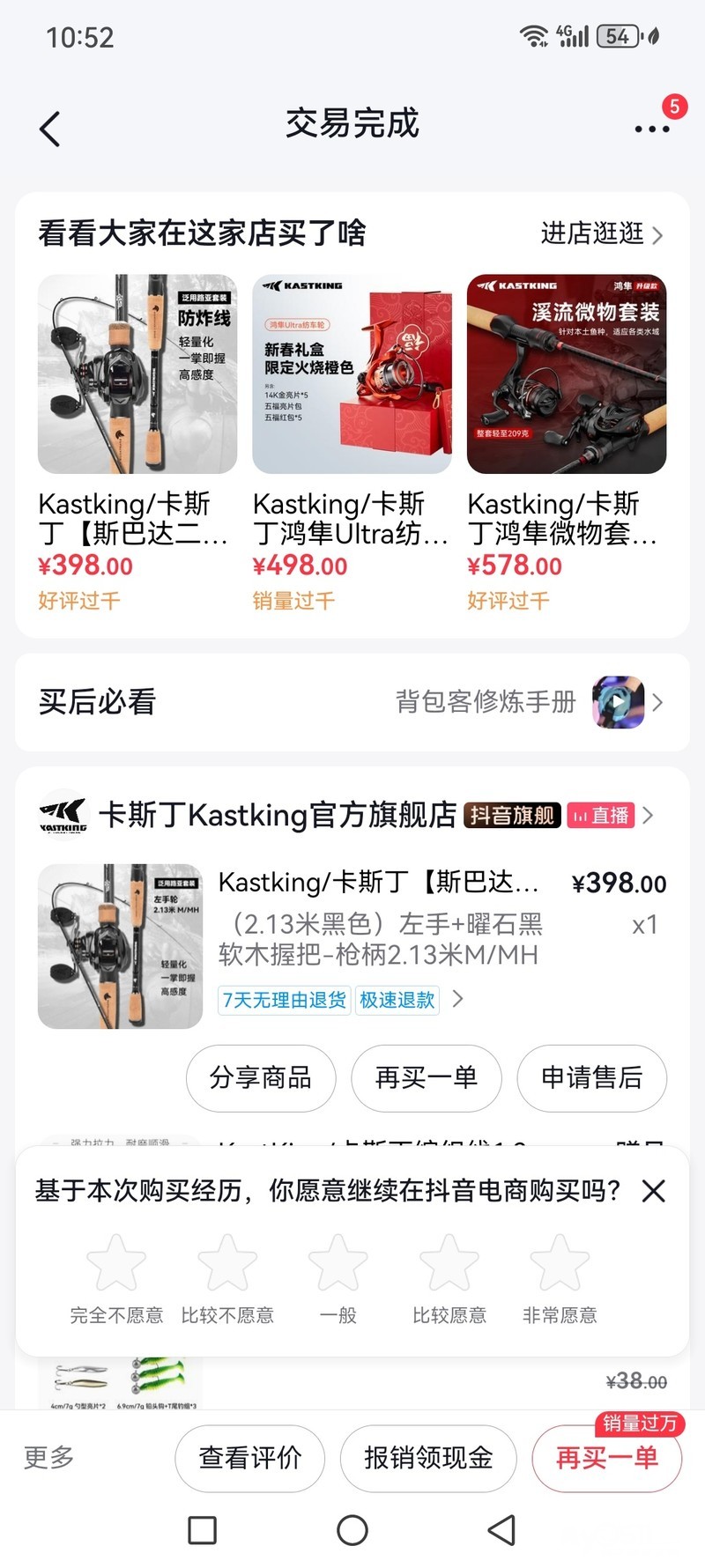
Task: Choose the 一般 star rating
Action: pyautogui.click(x=338, y=1263)
